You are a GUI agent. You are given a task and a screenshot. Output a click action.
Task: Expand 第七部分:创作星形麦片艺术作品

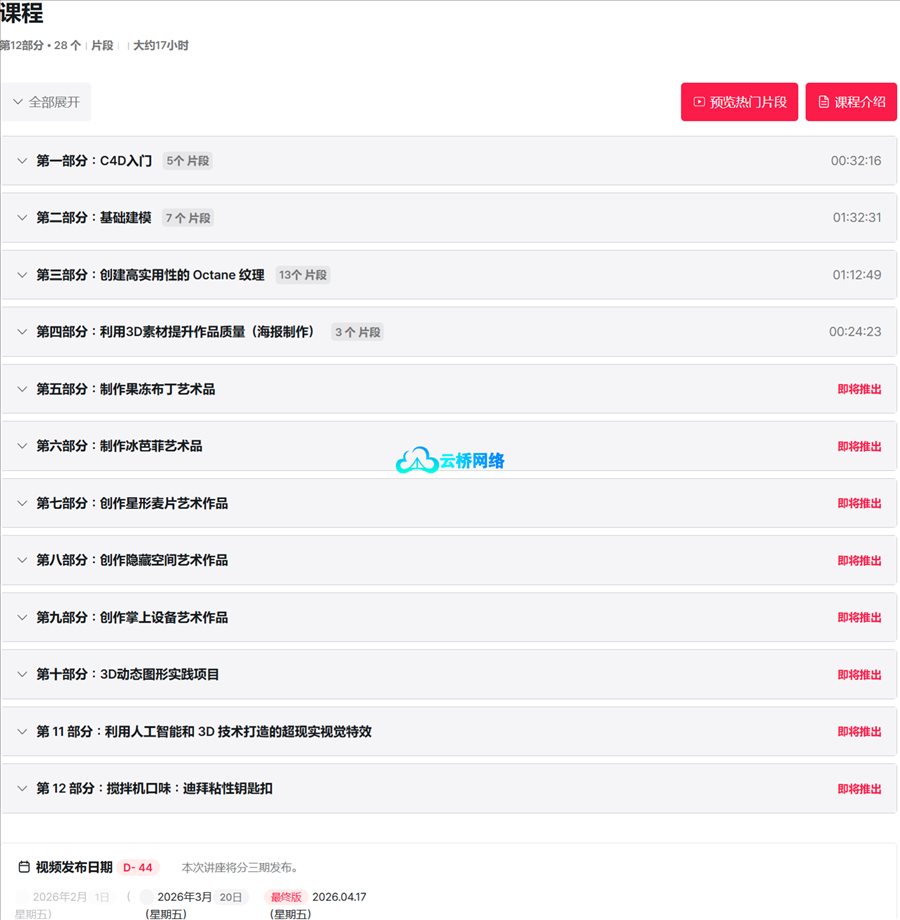[x=132, y=503]
